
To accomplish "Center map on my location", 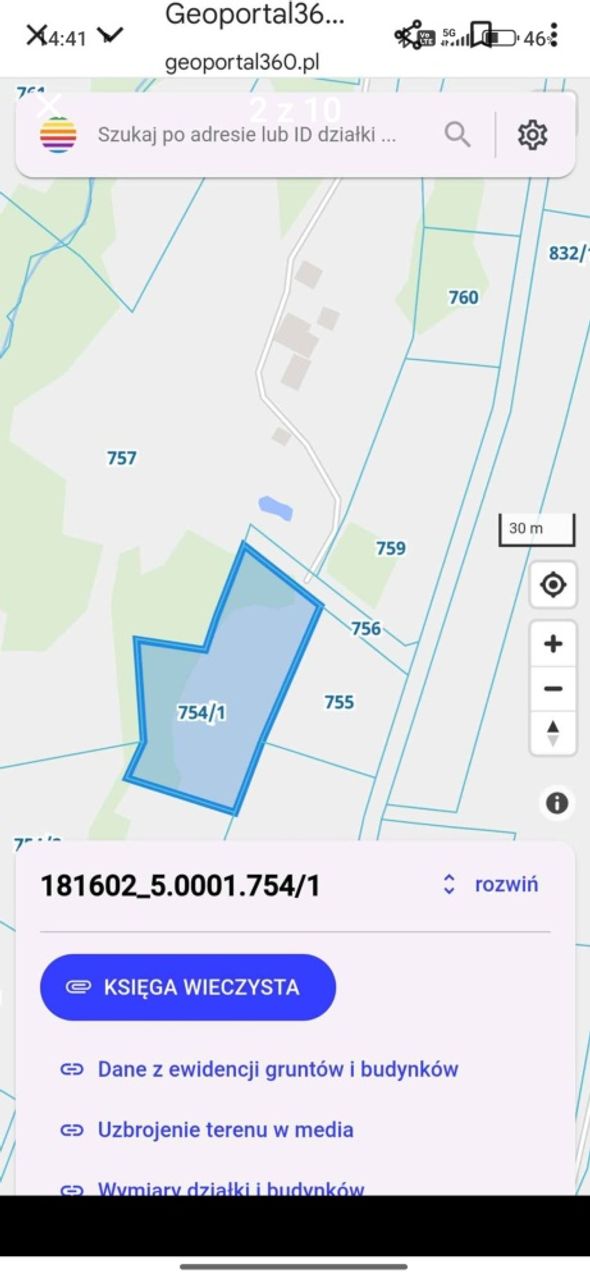I will (x=553, y=585).
